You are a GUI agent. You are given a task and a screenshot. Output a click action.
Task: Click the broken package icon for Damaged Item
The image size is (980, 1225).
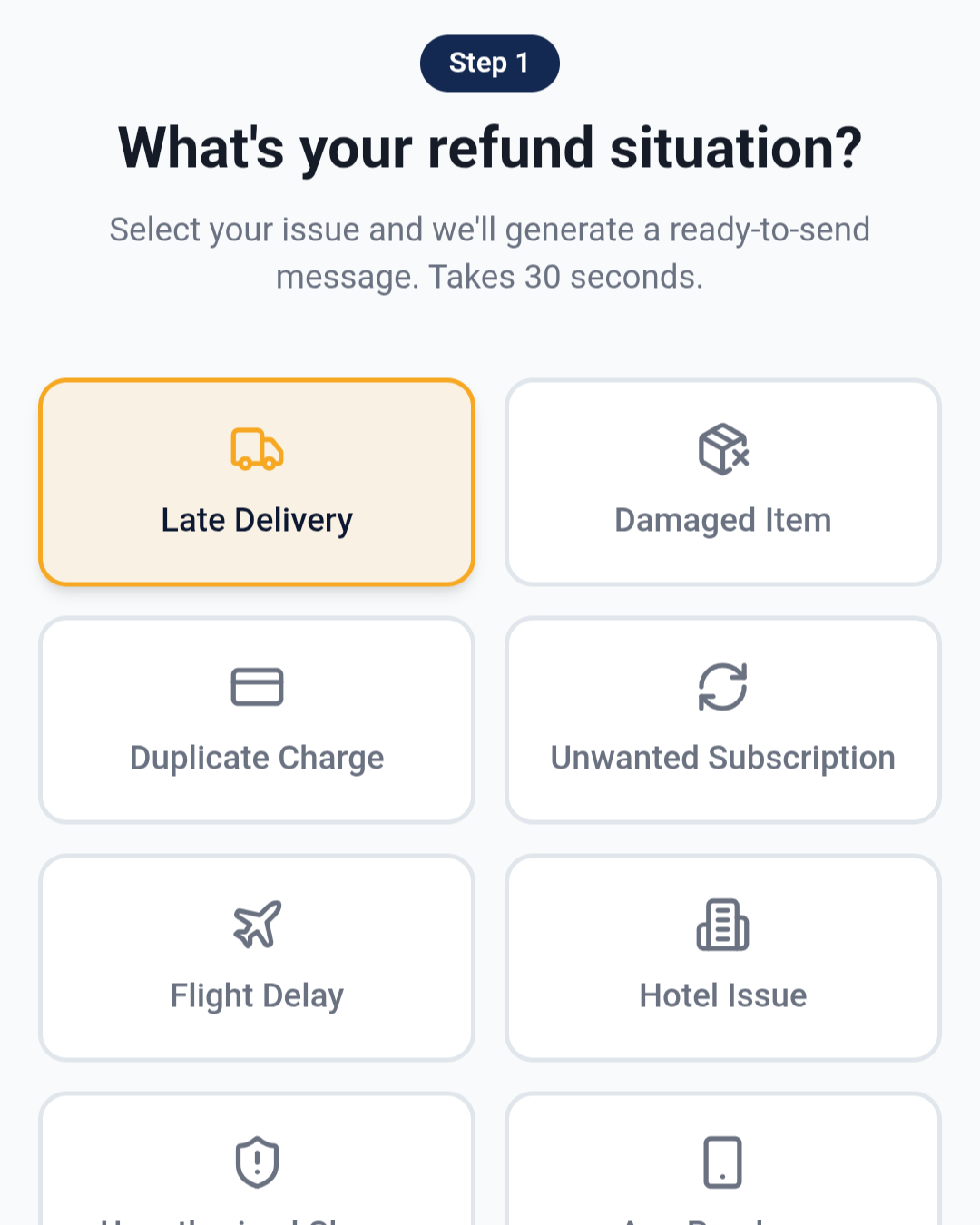click(x=722, y=448)
